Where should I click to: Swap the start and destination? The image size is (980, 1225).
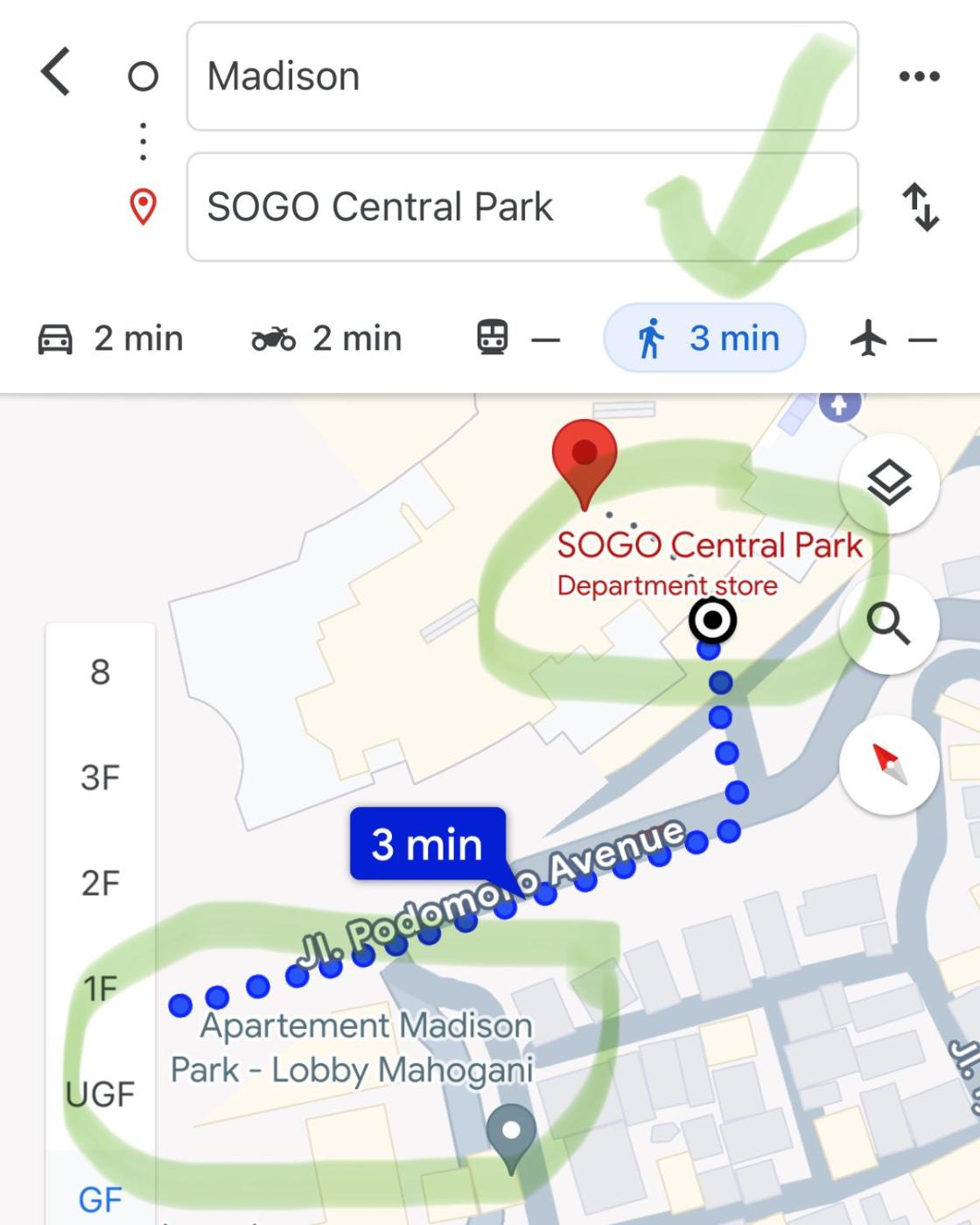pos(920,207)
